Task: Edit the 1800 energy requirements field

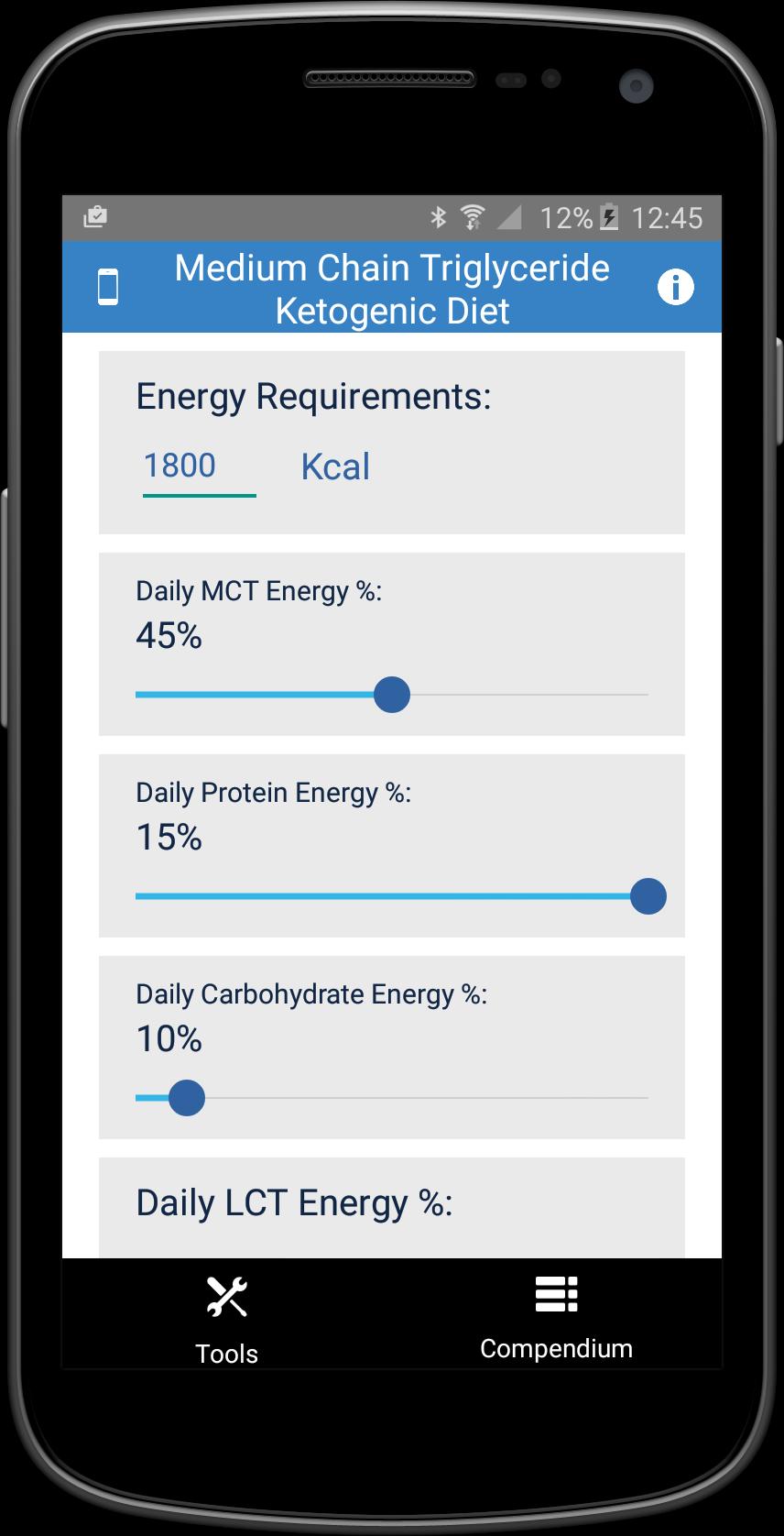Action: 198,466
